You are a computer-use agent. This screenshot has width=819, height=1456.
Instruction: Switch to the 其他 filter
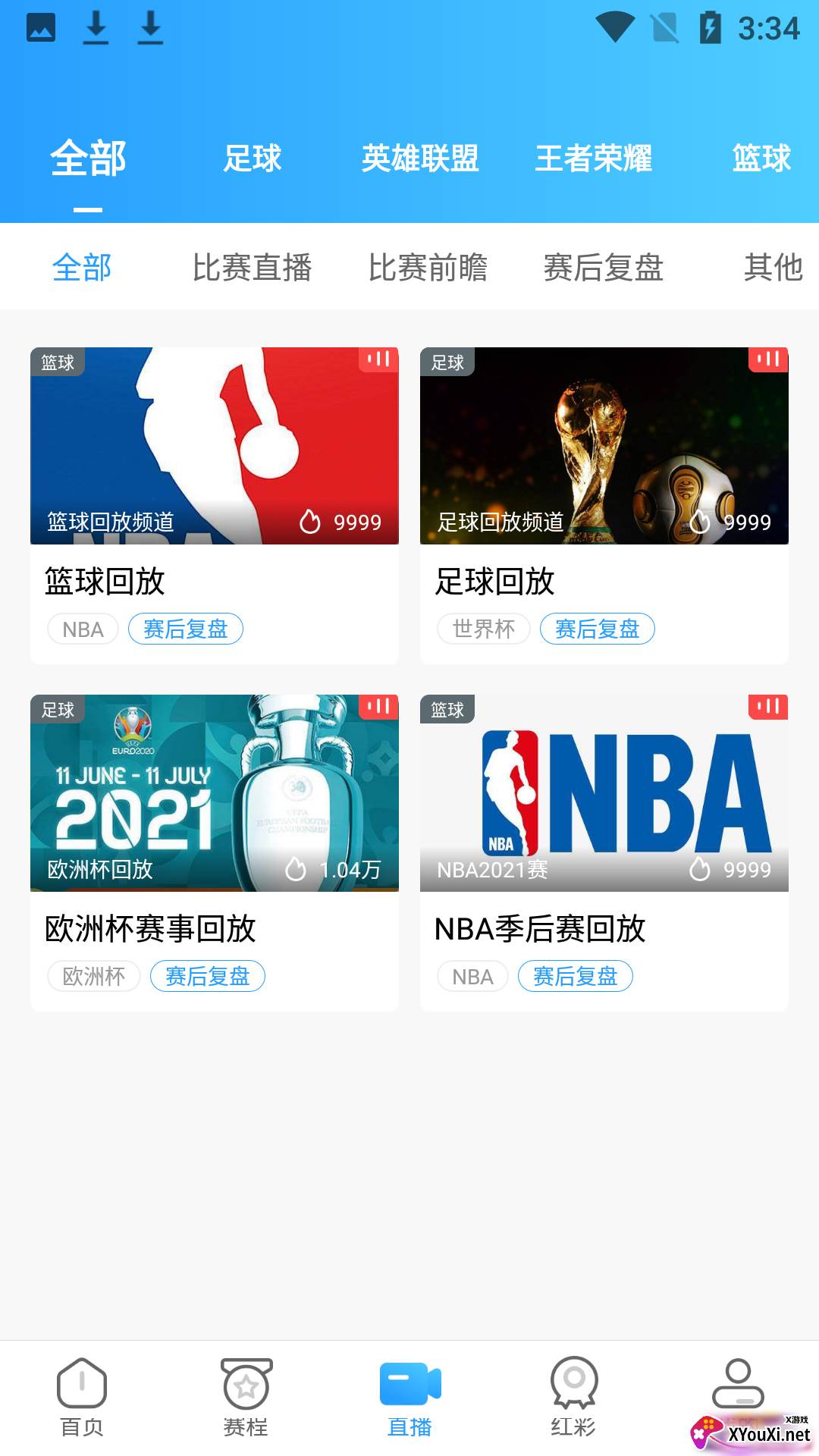coord(772,268)
